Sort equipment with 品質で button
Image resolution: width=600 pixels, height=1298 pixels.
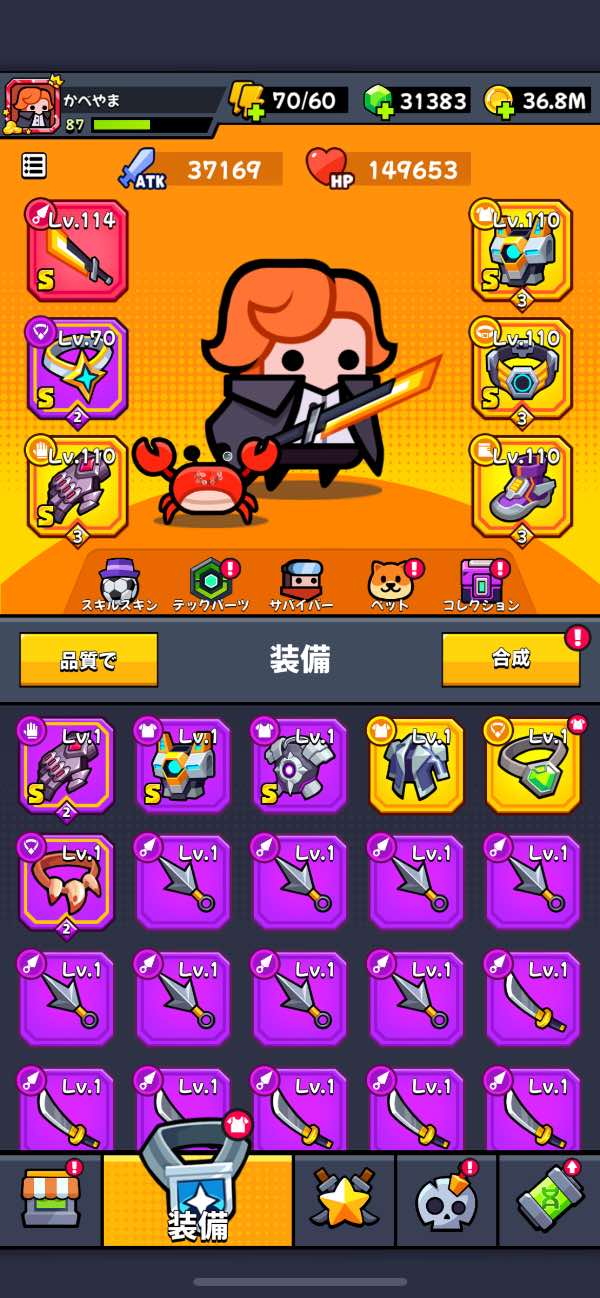(x=89, y=660)
